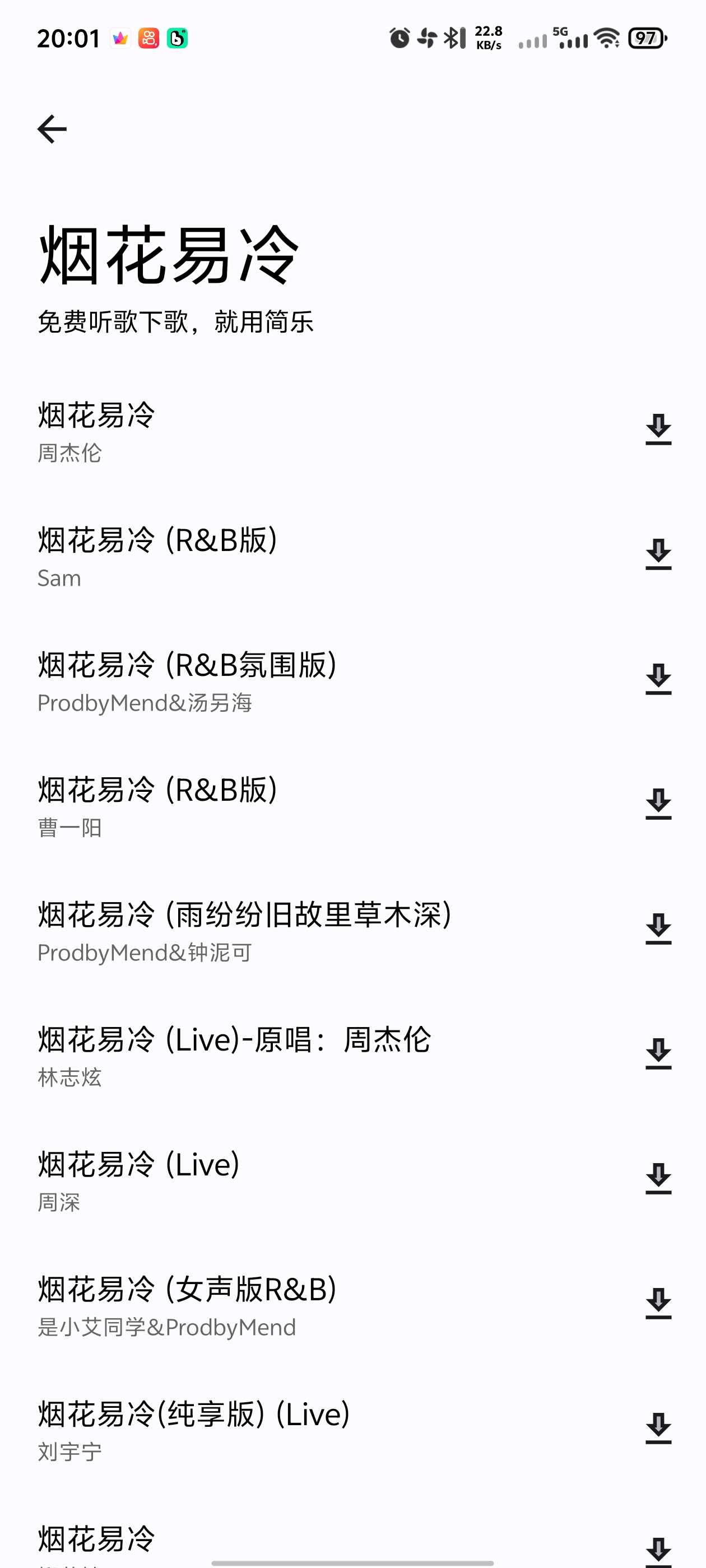Download the 女声版R&B track
Image resolution: width=706 pixels, height=1568 pixels.
pyautogui.click(x=658, y=1303)
